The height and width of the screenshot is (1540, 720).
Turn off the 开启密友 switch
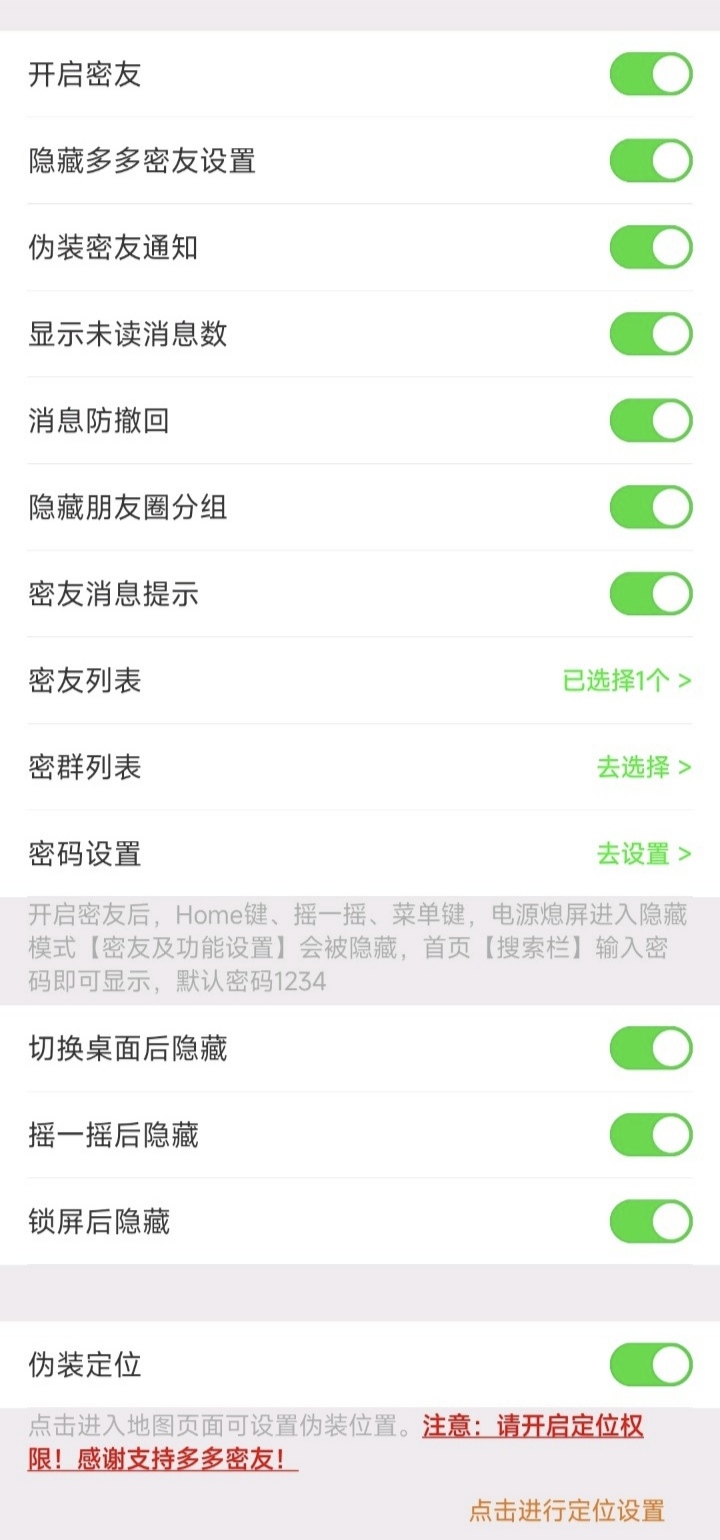coord(651,75)
